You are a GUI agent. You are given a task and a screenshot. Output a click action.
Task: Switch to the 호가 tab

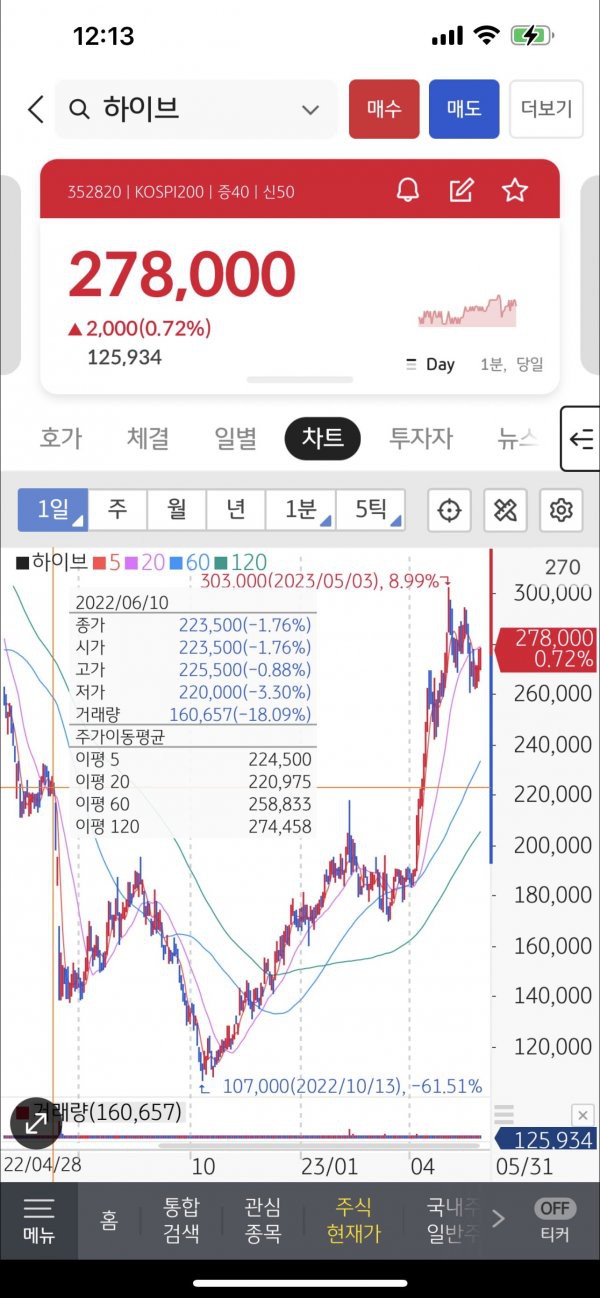pos(61,438)
